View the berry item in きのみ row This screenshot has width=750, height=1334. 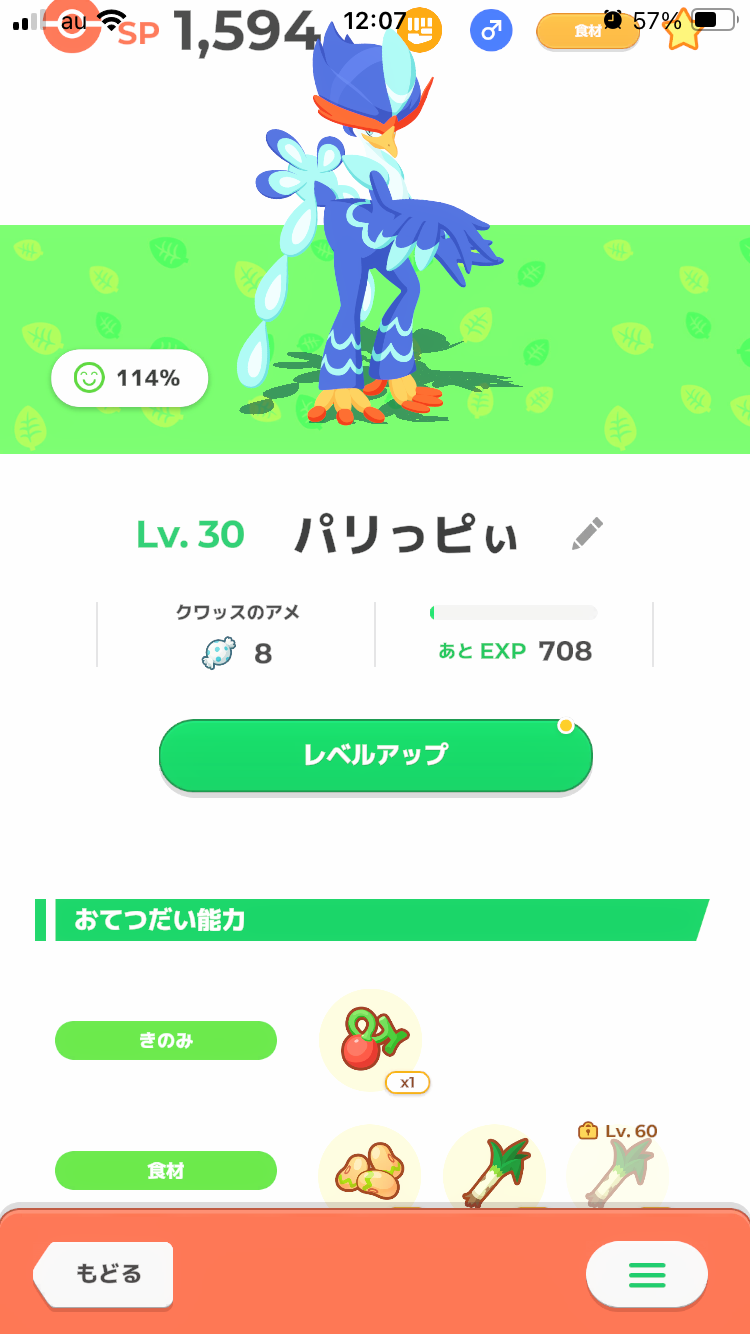tap(370, 1040)
